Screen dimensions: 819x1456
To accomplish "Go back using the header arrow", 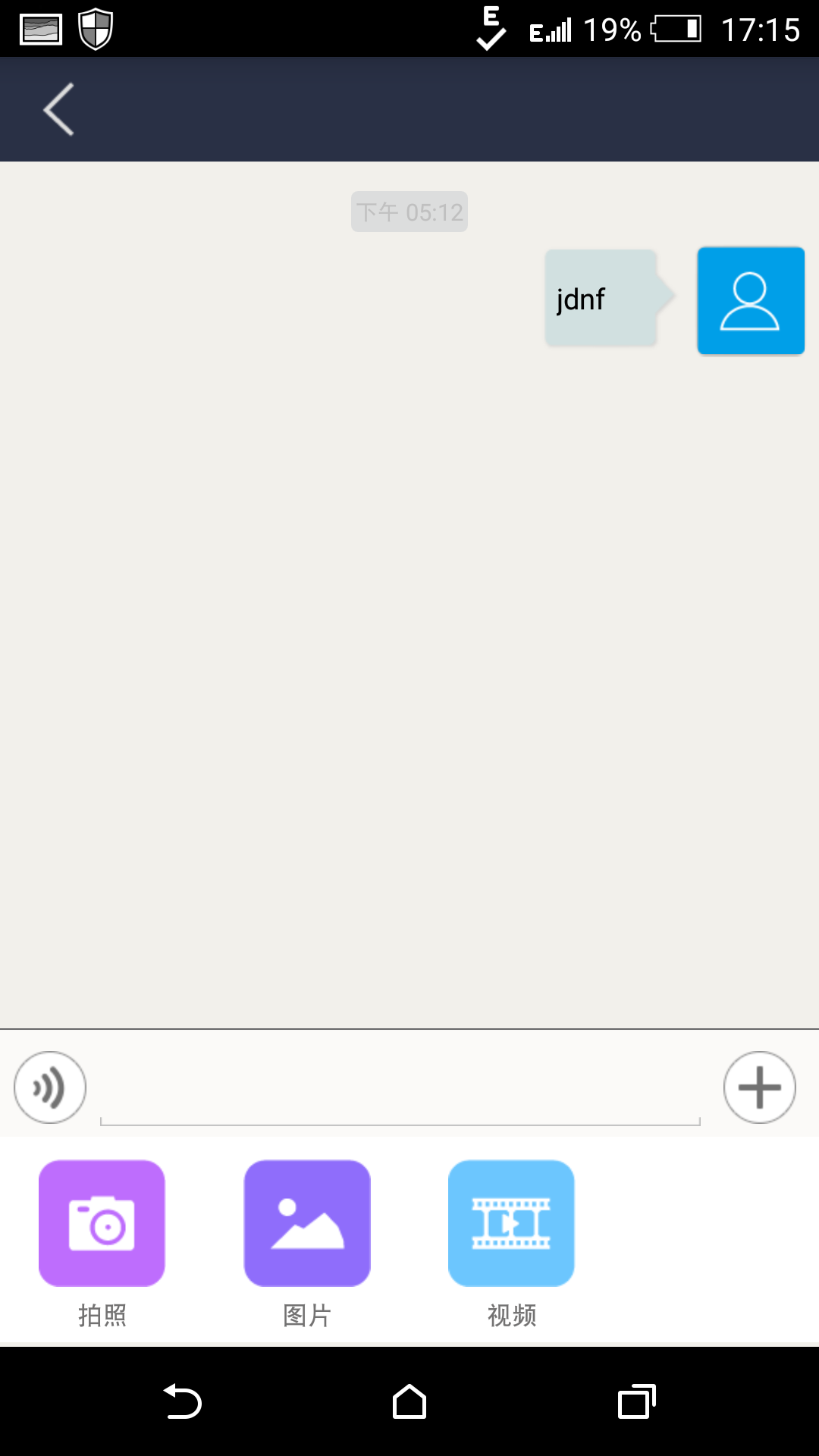I will (x=58, y=109).
